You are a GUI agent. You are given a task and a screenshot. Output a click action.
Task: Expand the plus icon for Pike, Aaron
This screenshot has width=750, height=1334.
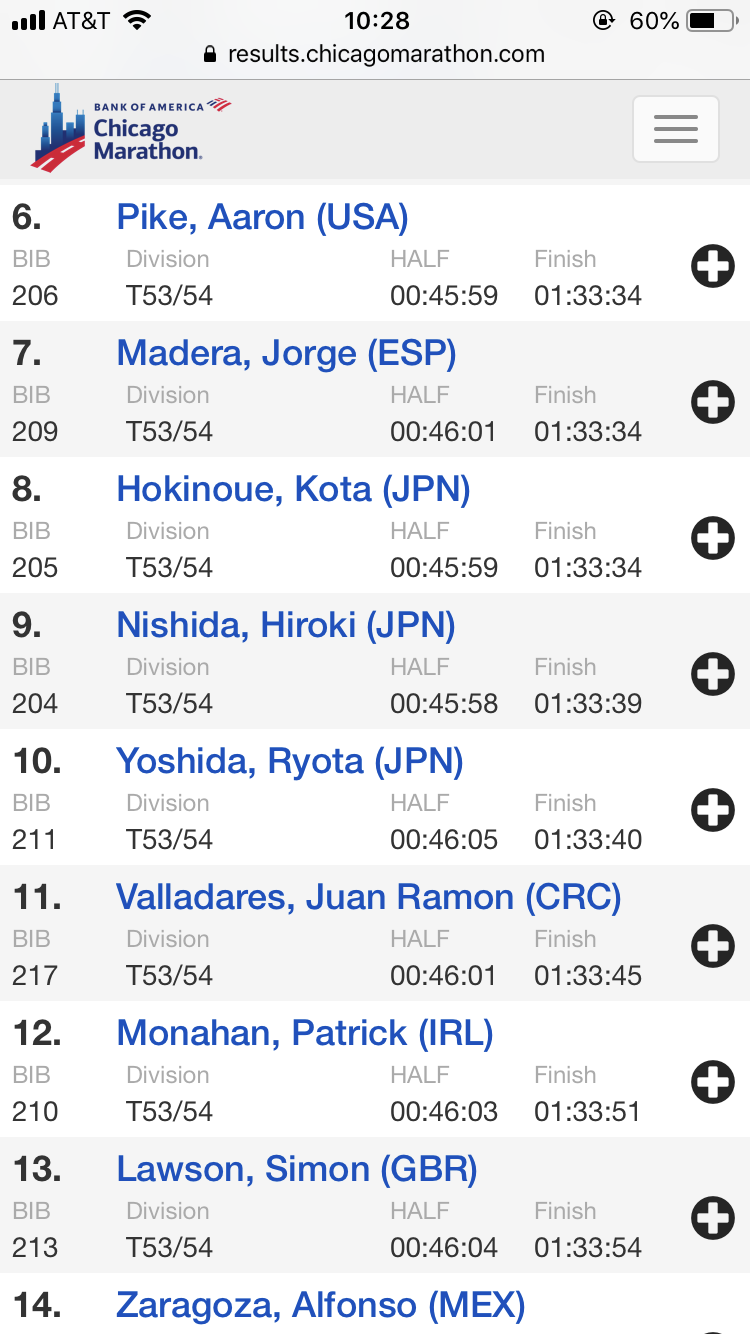tap(713, 266)
